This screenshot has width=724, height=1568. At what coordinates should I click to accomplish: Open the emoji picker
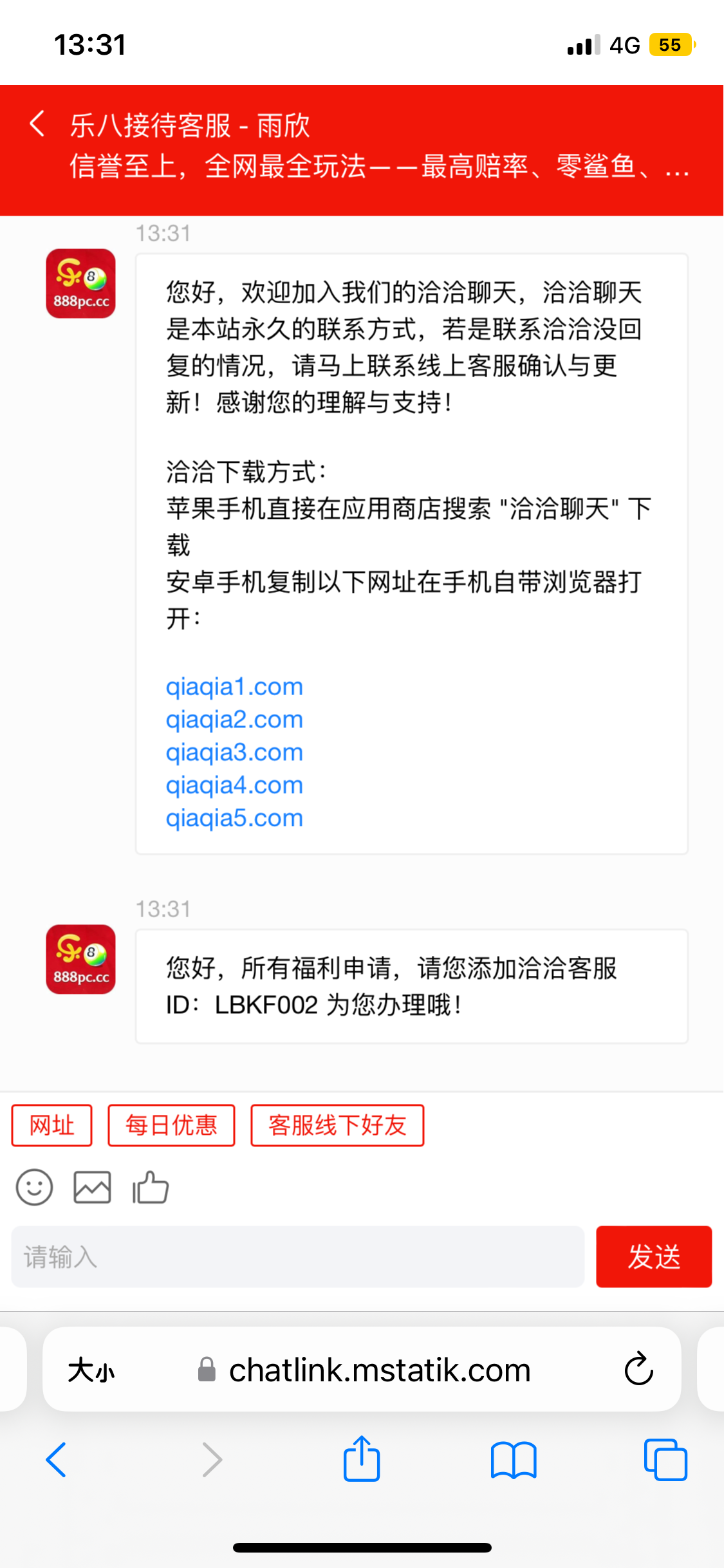click(34, 1188)
